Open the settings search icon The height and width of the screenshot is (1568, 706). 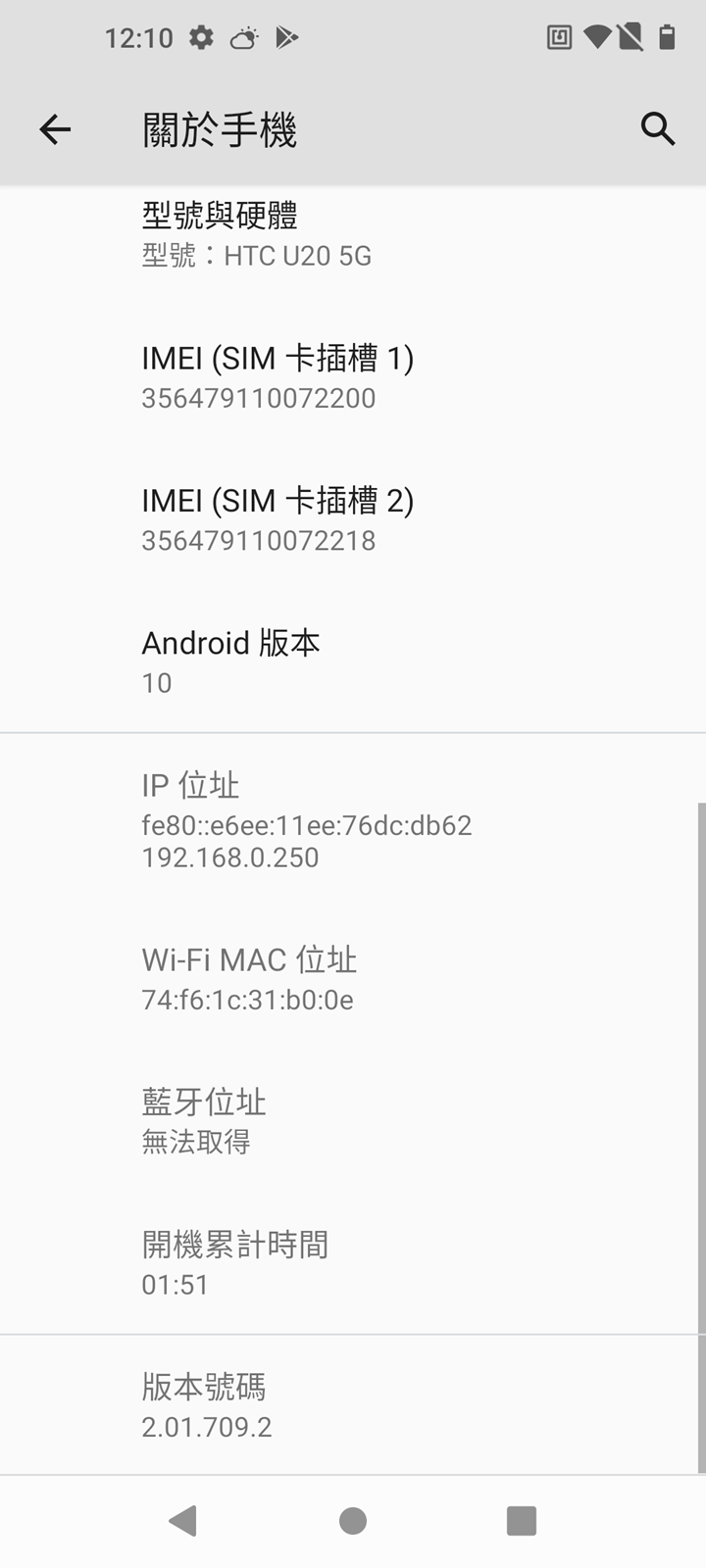click(x=657, y=128)
